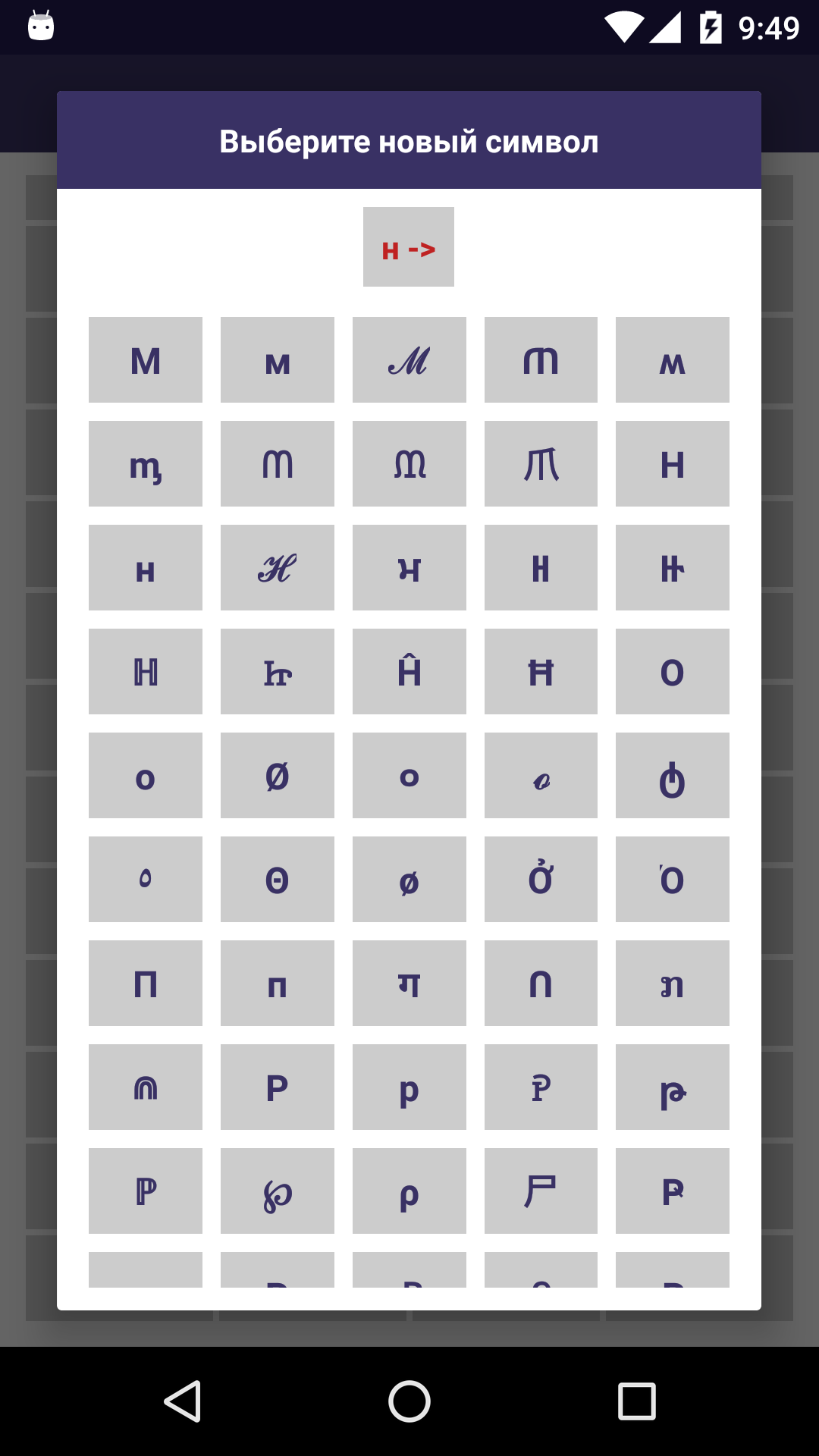819x1456 pixels.
Task: Choose the small slashed ø symbol
Action: click(409, 879)
